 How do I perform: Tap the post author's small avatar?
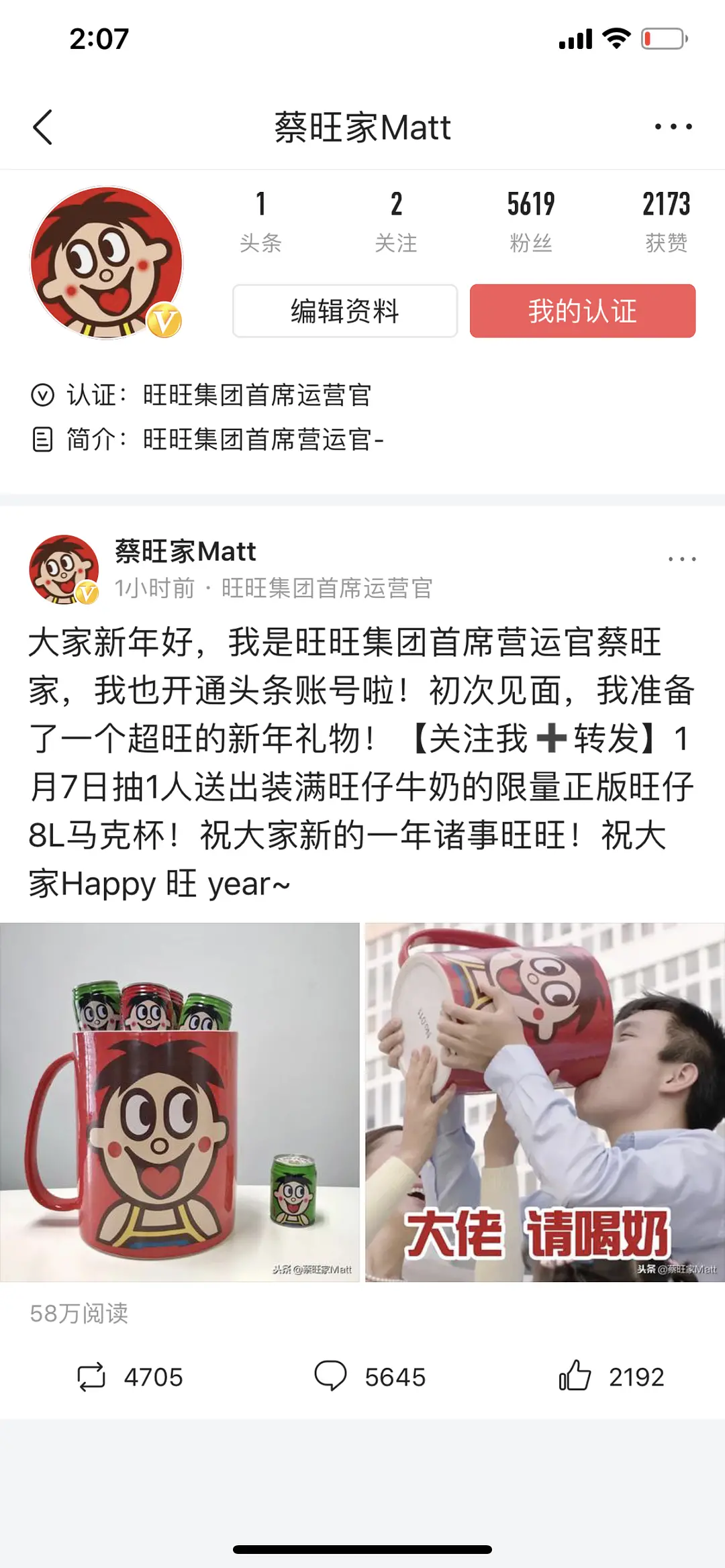point(64,569)
